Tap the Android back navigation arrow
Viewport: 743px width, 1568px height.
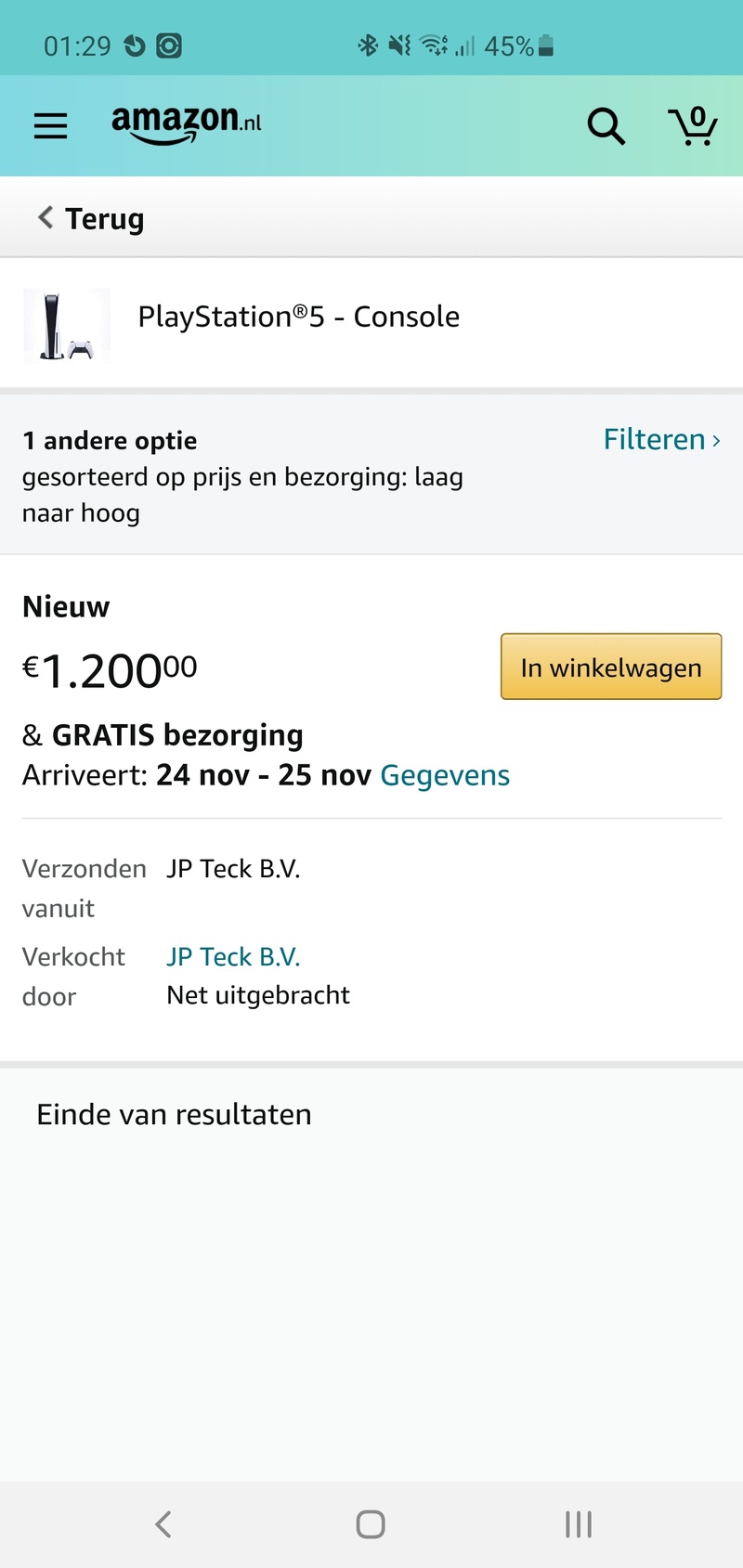163,1523
